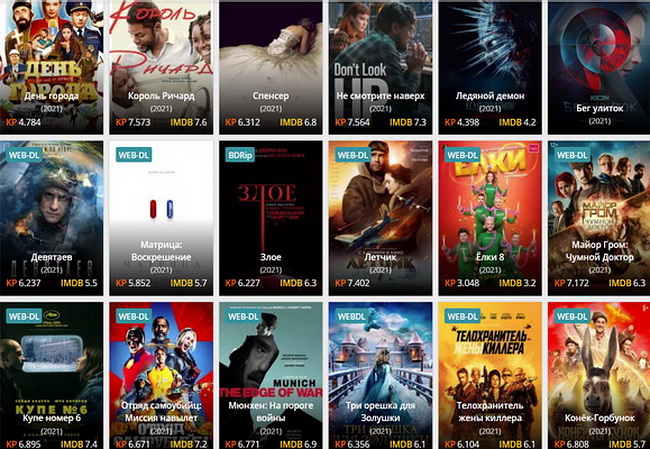Open Не смотрите наверх movie page

[378, 60]
